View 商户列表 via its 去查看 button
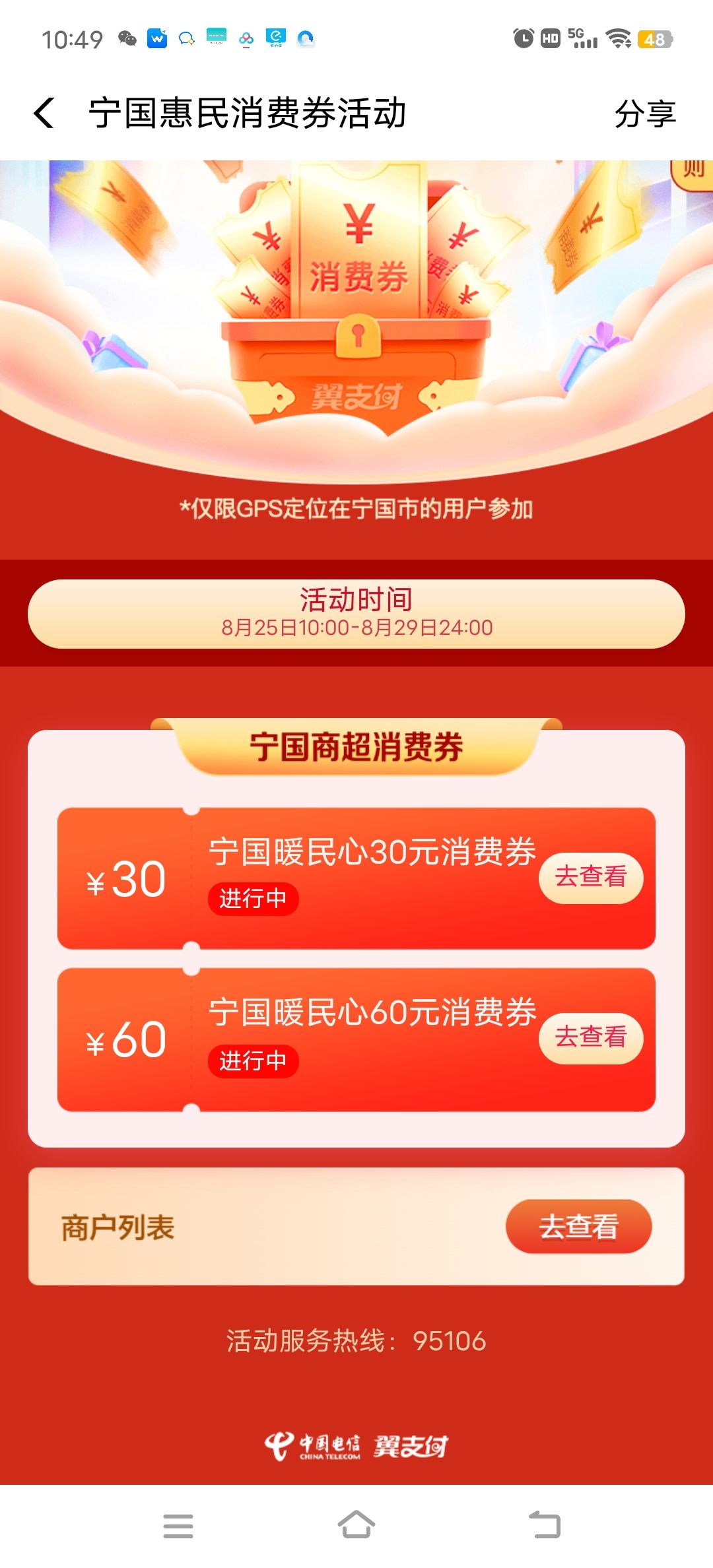Image resolution: width=713 pixels, height=1568 pixels. (578, 1227)
